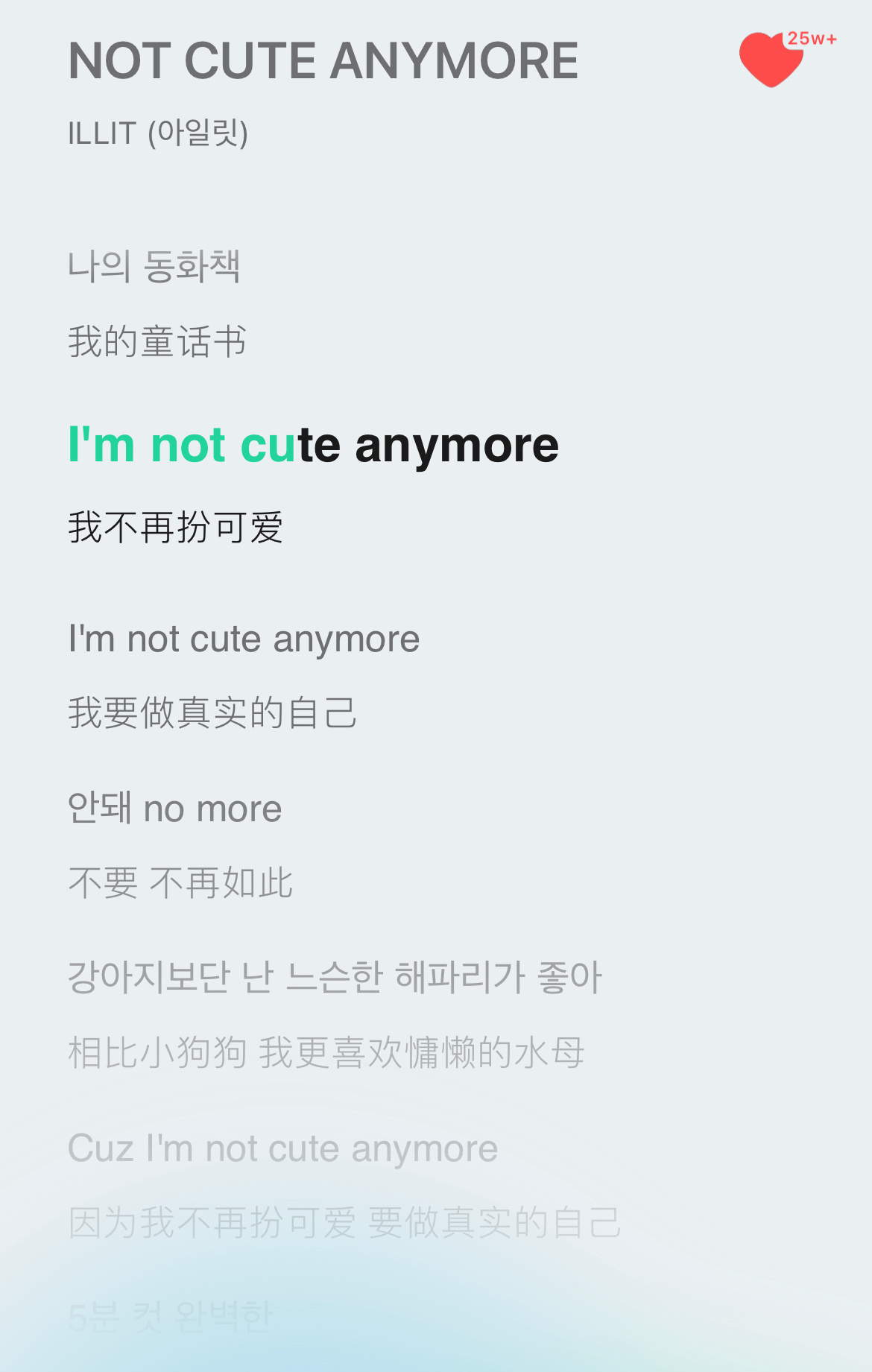The image size is (872, 1372).
Task: Tap translation 我不再扮可爱
Action: (175, 527)
